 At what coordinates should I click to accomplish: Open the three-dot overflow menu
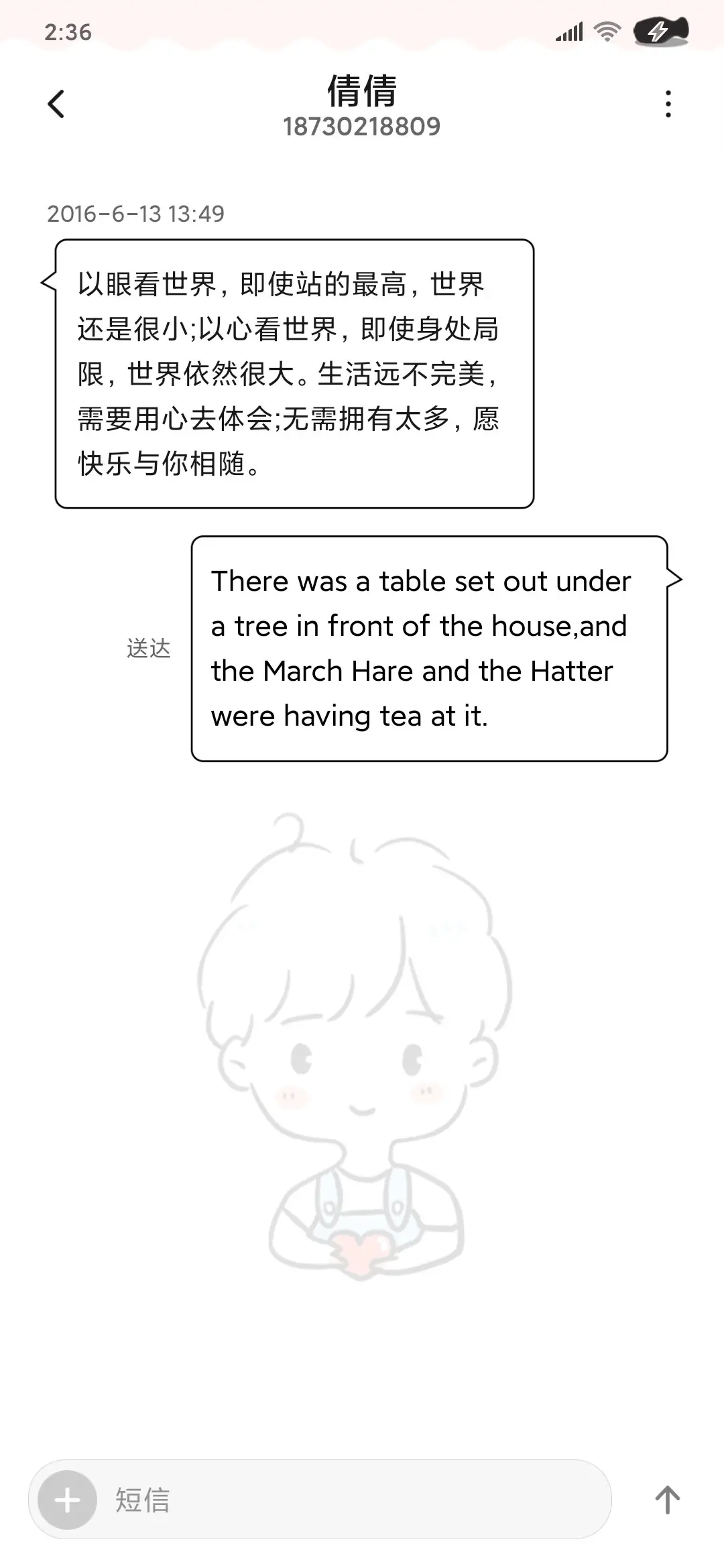(668, 104)
